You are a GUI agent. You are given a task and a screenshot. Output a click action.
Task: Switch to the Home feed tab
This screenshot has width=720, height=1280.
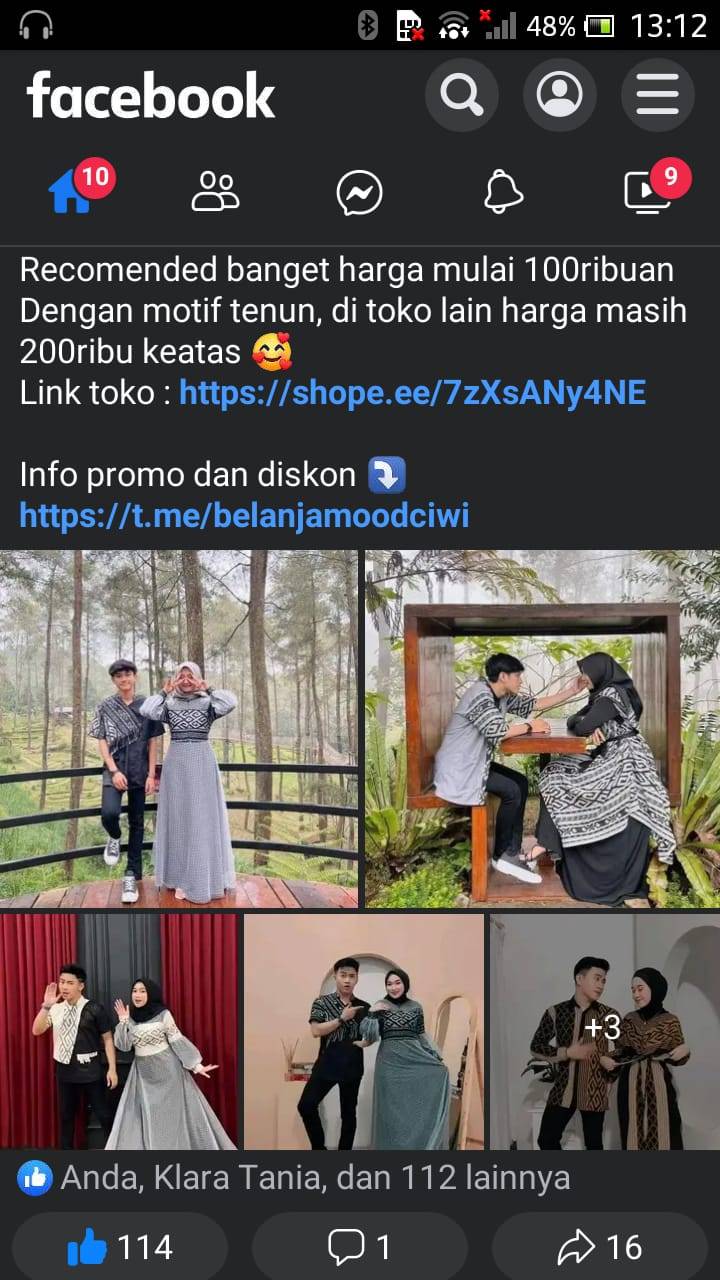pos(72,191)
